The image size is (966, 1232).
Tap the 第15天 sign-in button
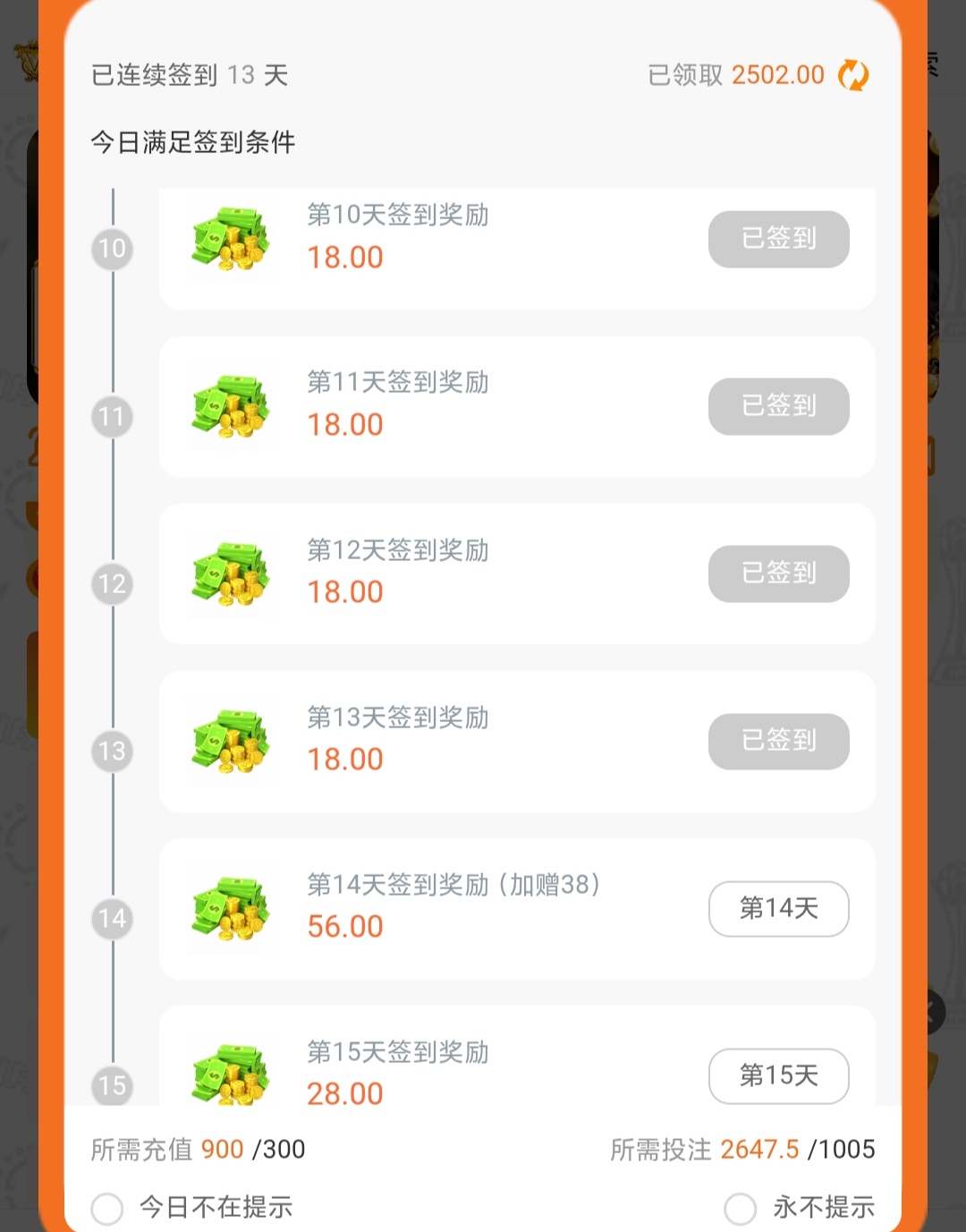tap(778, 1075)
